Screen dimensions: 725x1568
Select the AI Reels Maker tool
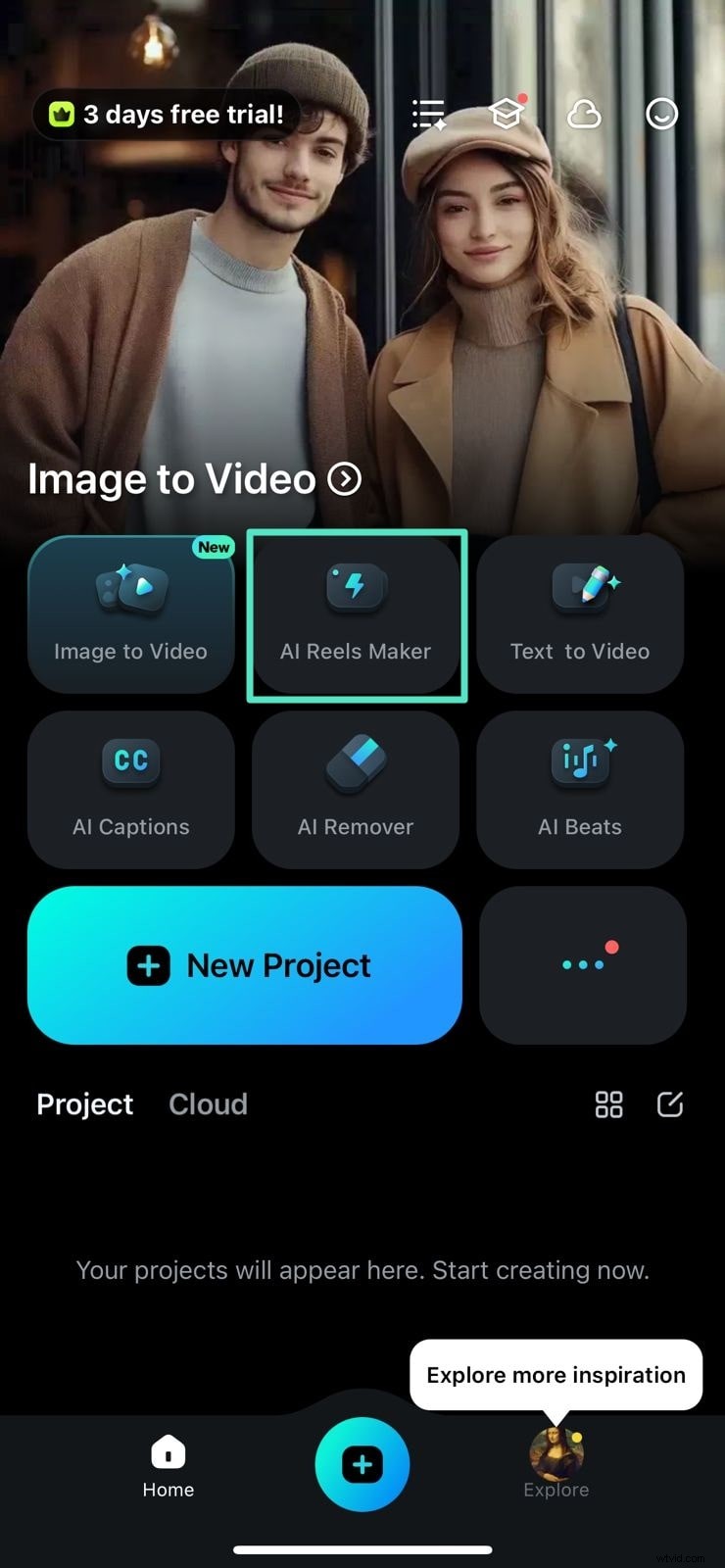click(x=356, y=614)
